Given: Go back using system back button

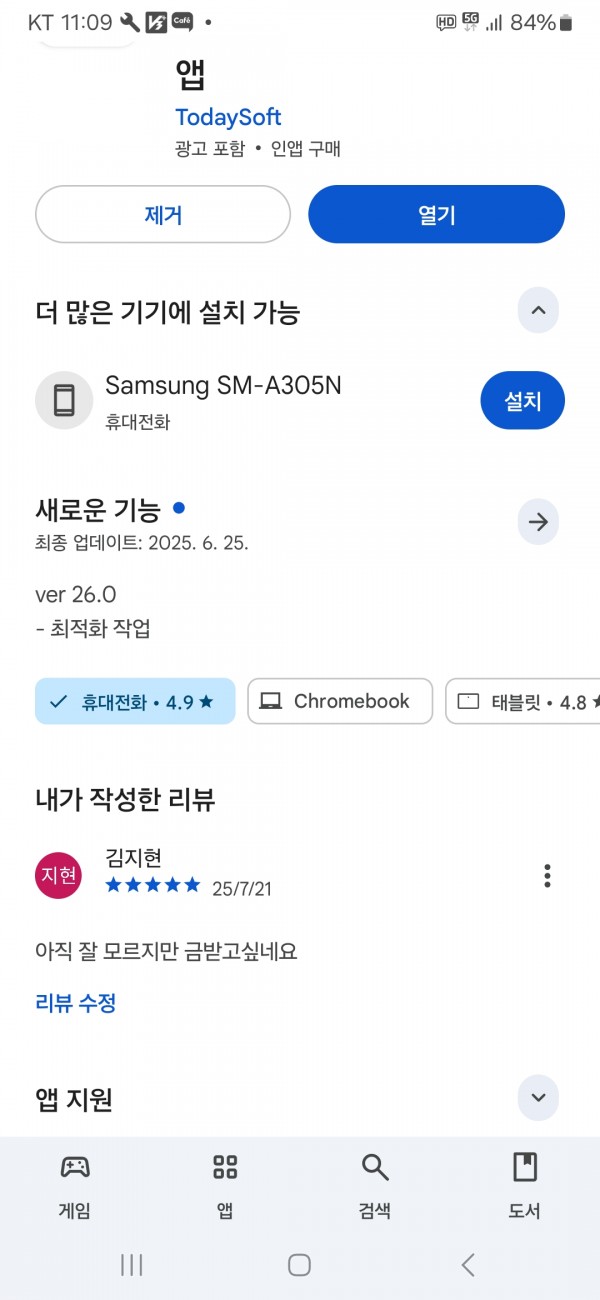Looking at the screenshot, I should click(468, 1265).
